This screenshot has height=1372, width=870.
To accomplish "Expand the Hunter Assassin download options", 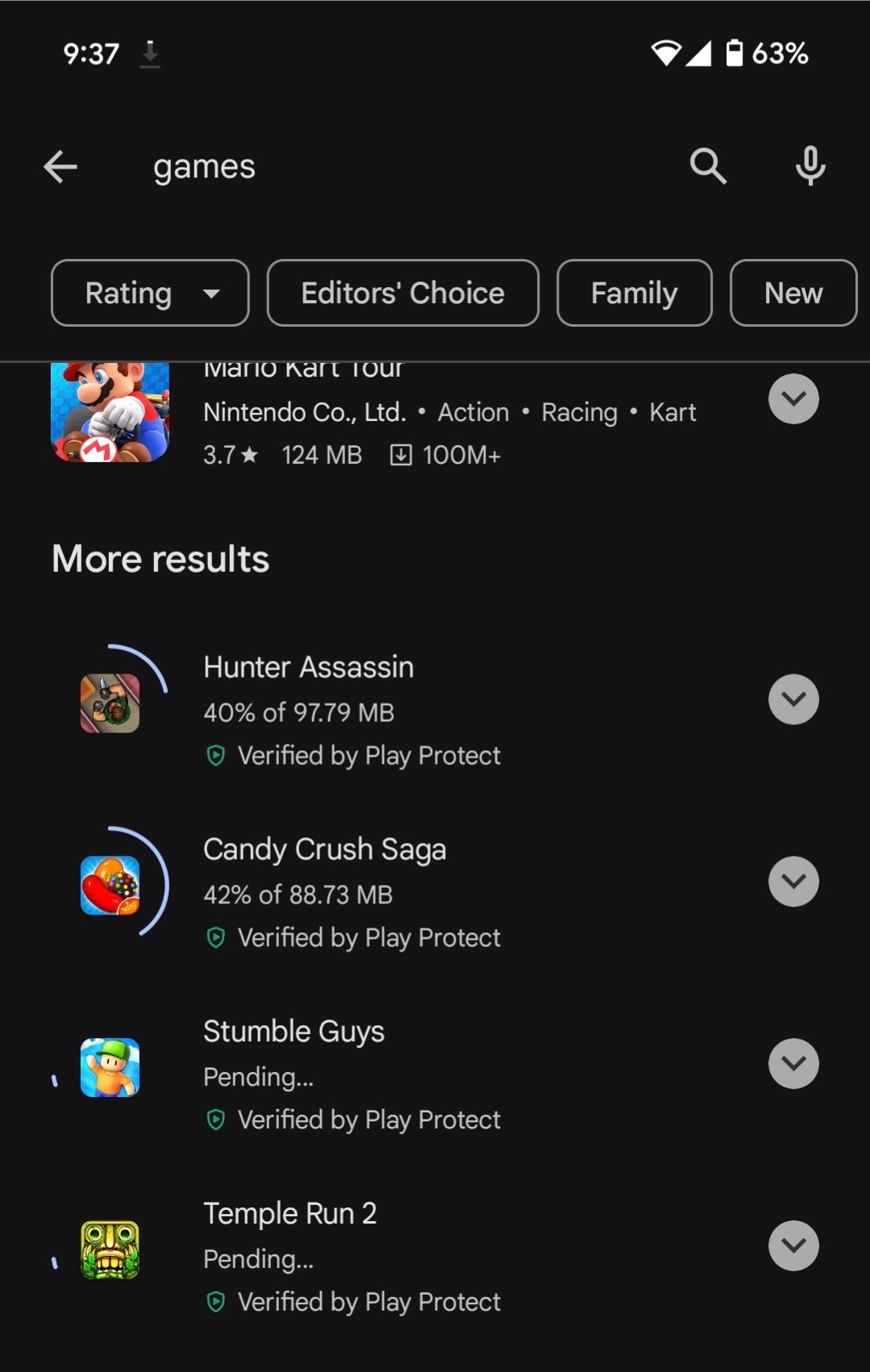I will (793, 699).
